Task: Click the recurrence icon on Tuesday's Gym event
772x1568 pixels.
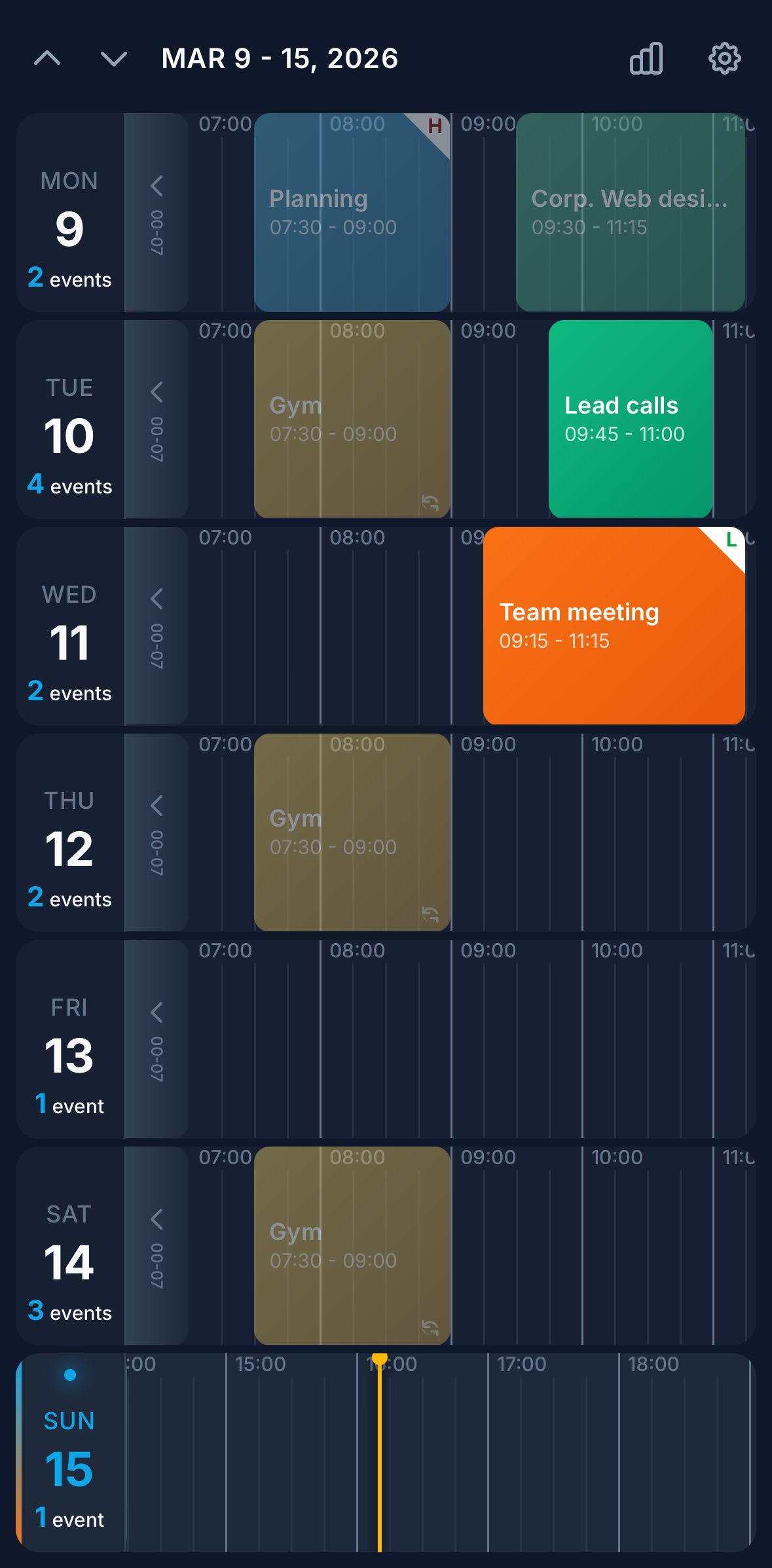Action: pos(432,501)
